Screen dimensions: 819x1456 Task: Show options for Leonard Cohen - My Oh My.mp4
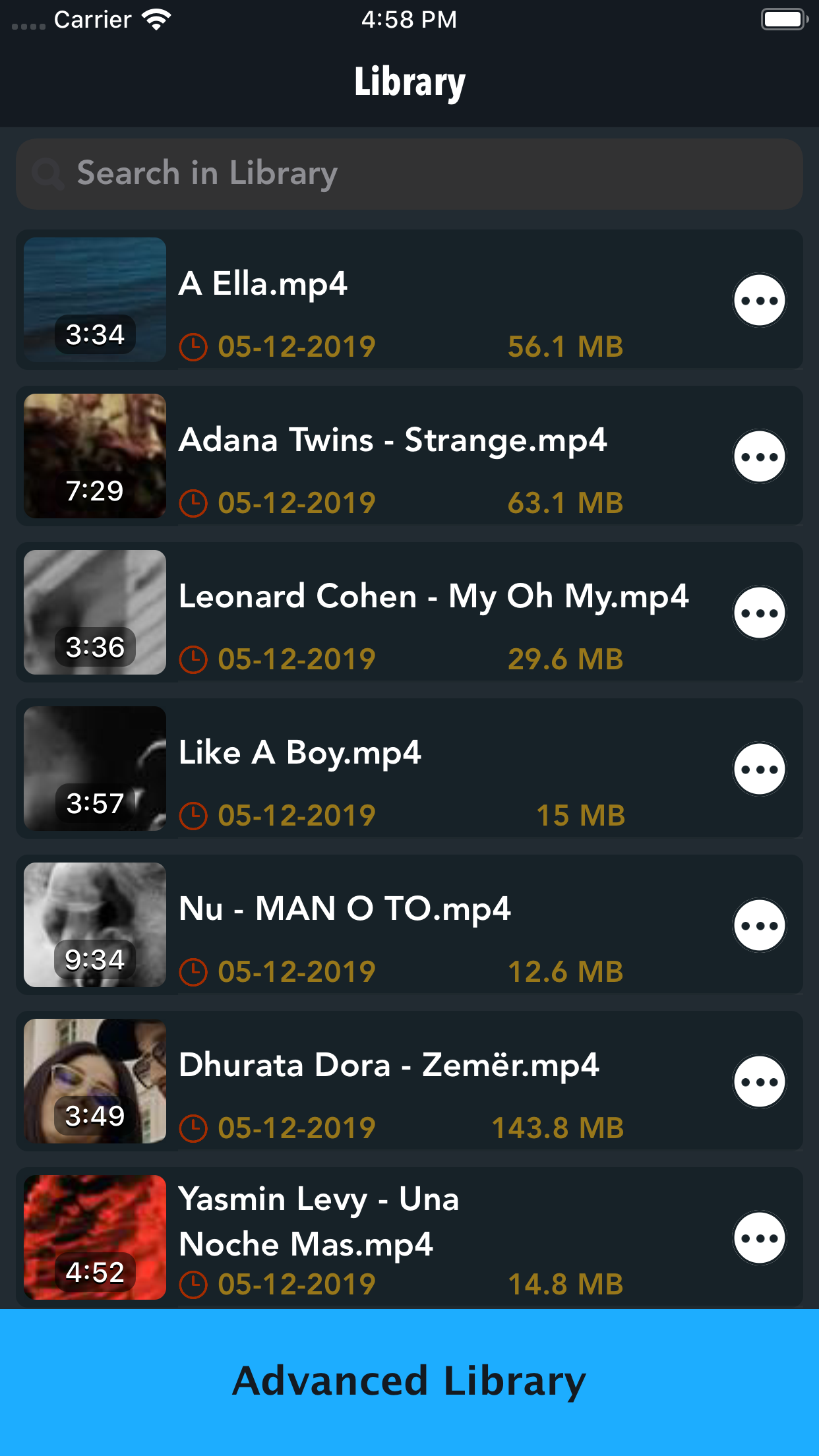click(x=760, y=613)
